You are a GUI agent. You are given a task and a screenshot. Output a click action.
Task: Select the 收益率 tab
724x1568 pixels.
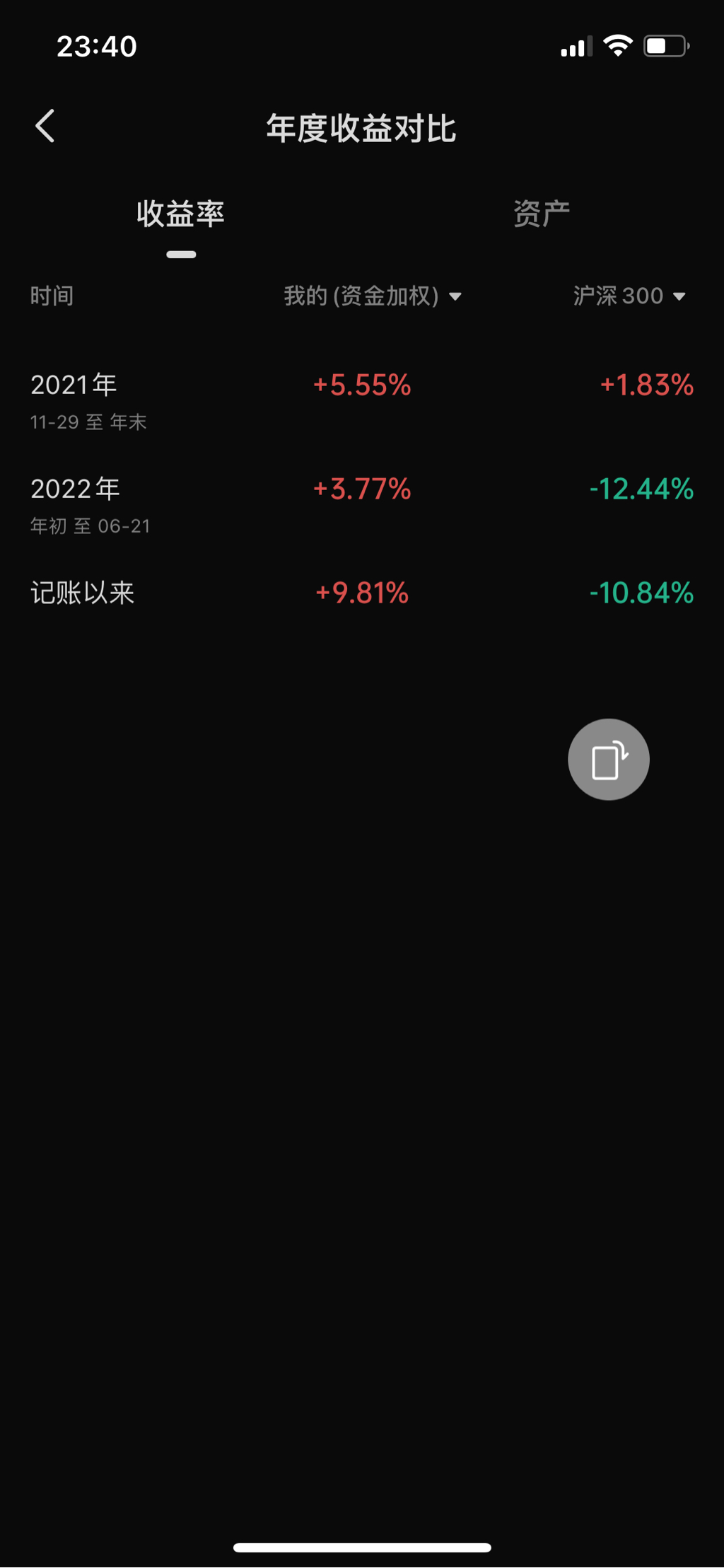(181, 214)
